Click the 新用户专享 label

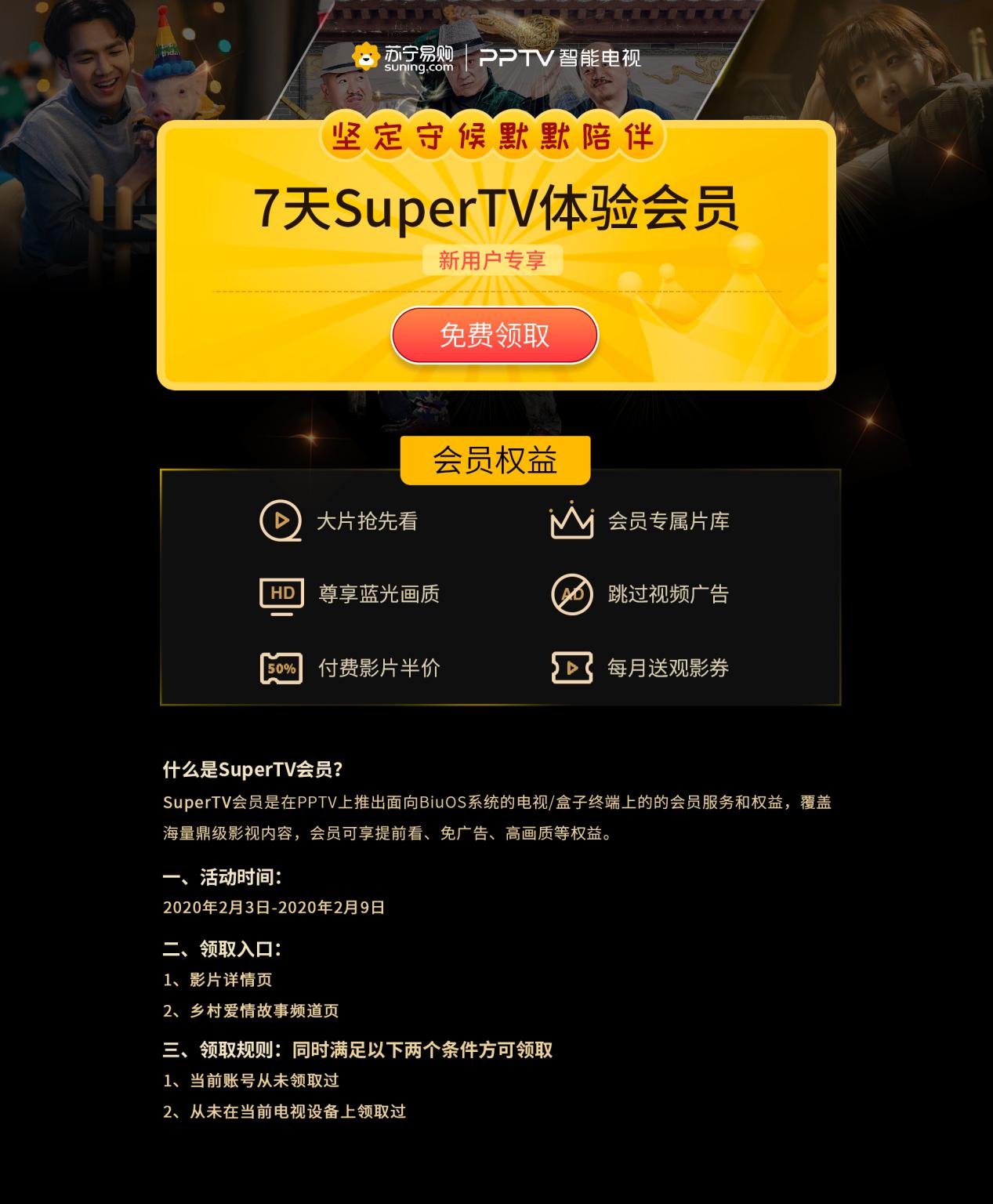coord(495,258)
